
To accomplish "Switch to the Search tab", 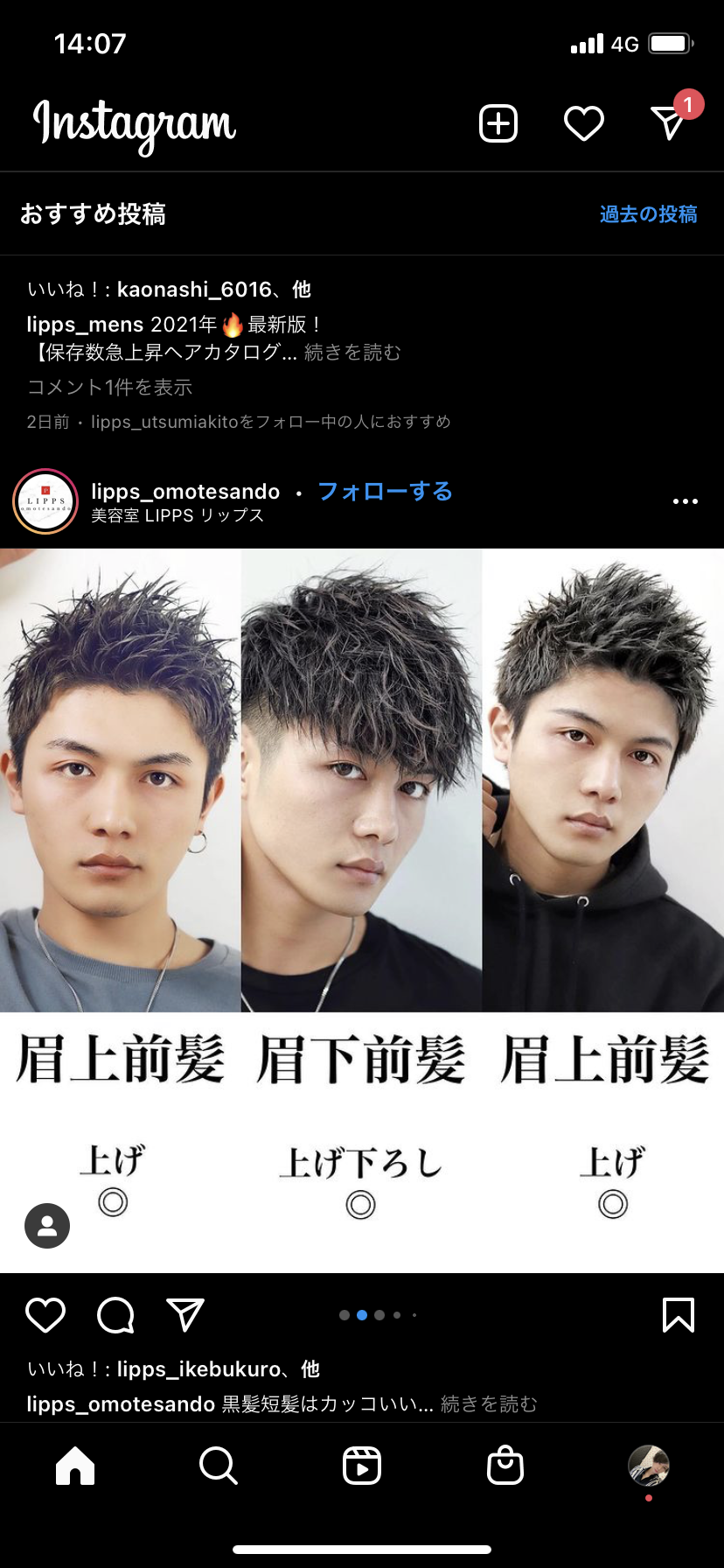I will click(219, 1466).
